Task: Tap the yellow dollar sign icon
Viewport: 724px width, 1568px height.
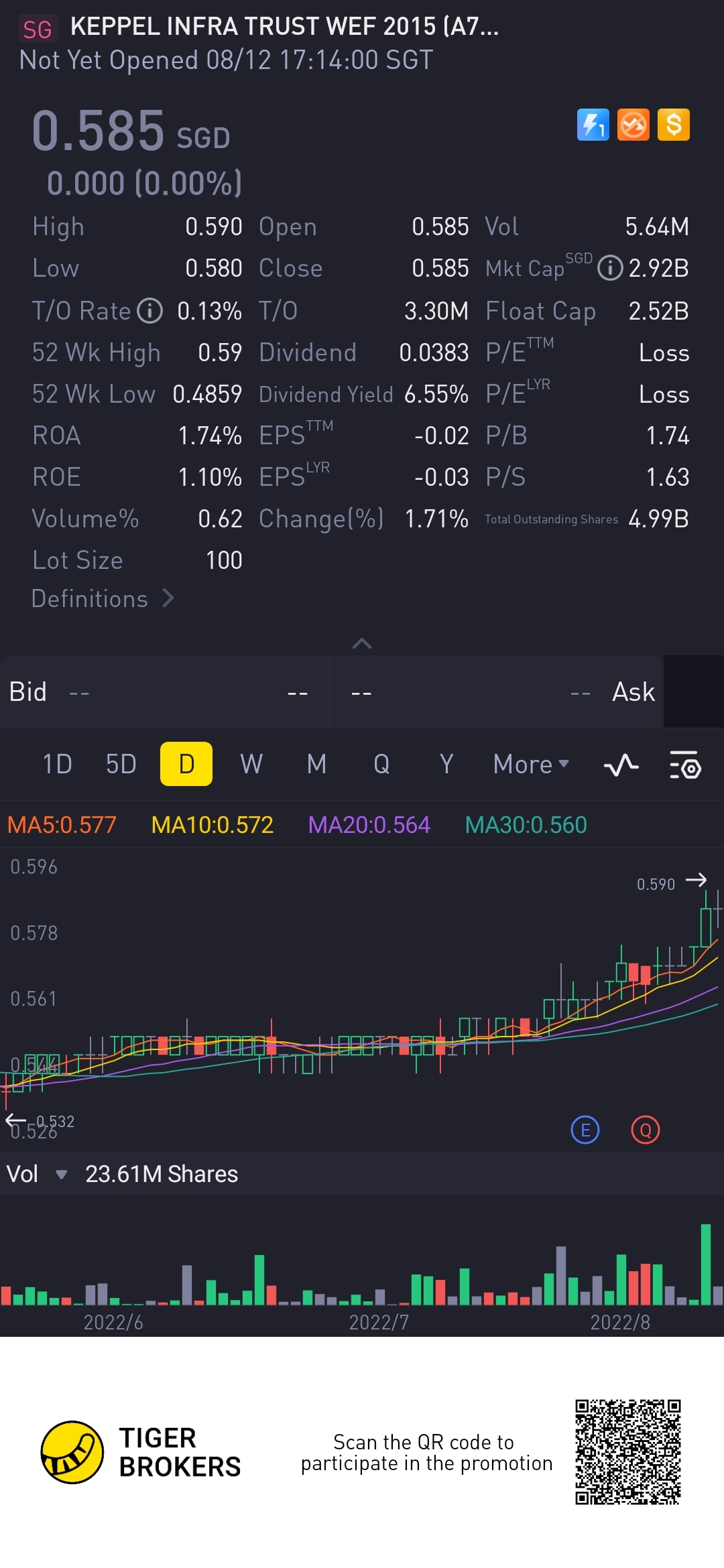Action: click(x=674, y=125)
